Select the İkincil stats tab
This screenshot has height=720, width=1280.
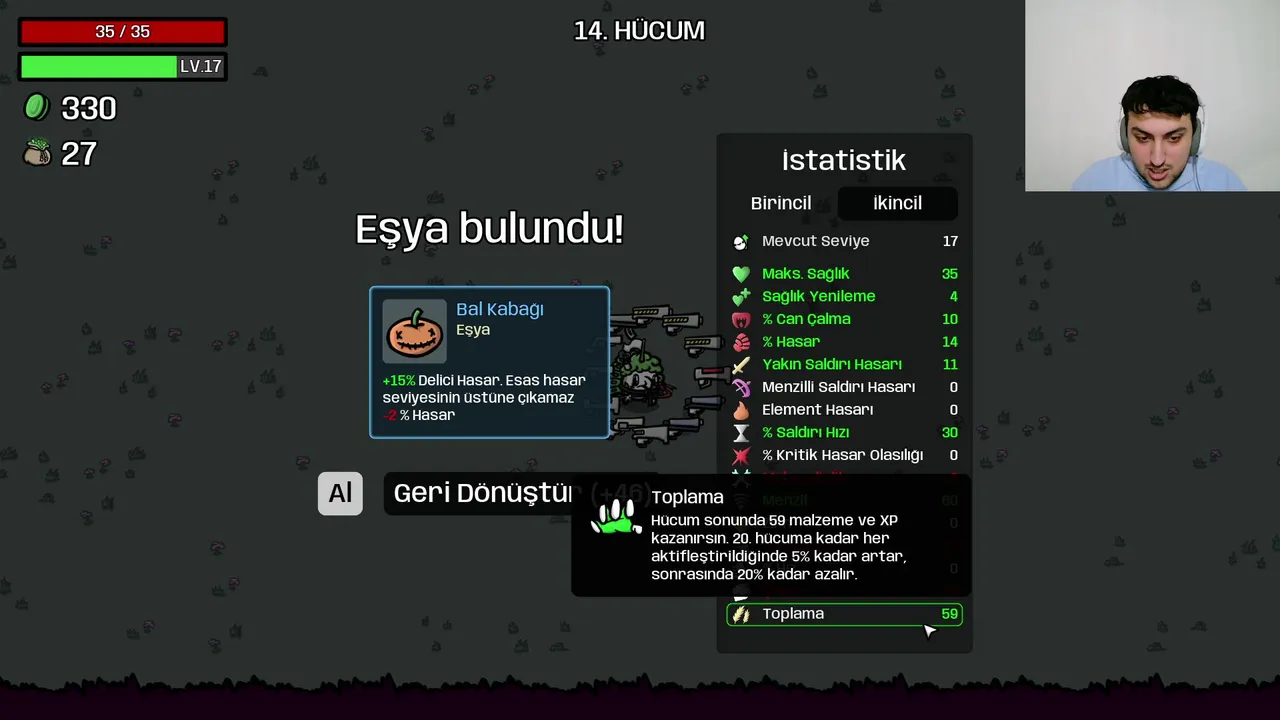[897, 203]
